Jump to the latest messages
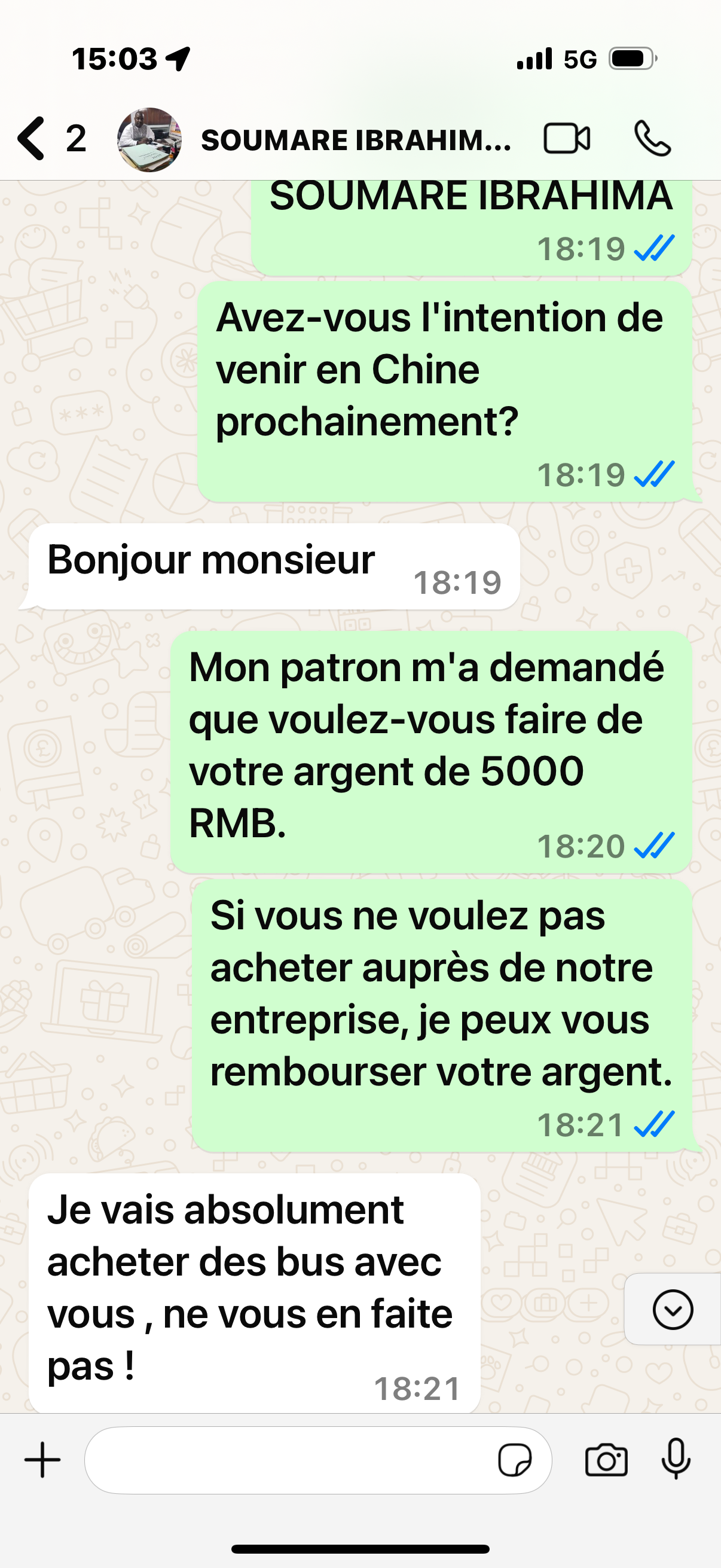The height and width of the screenshot is (1568, 721). 673,1309
